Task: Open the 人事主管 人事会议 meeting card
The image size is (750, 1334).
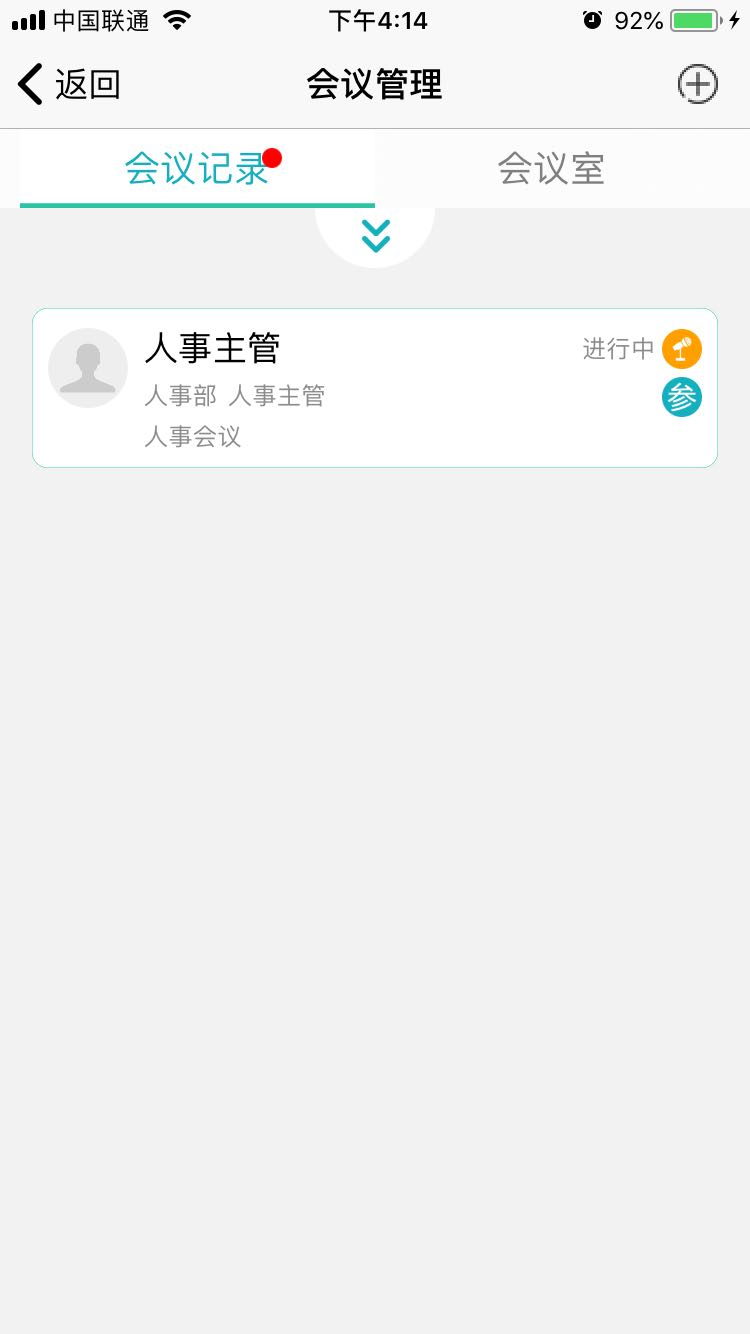Action: (375, 388)
